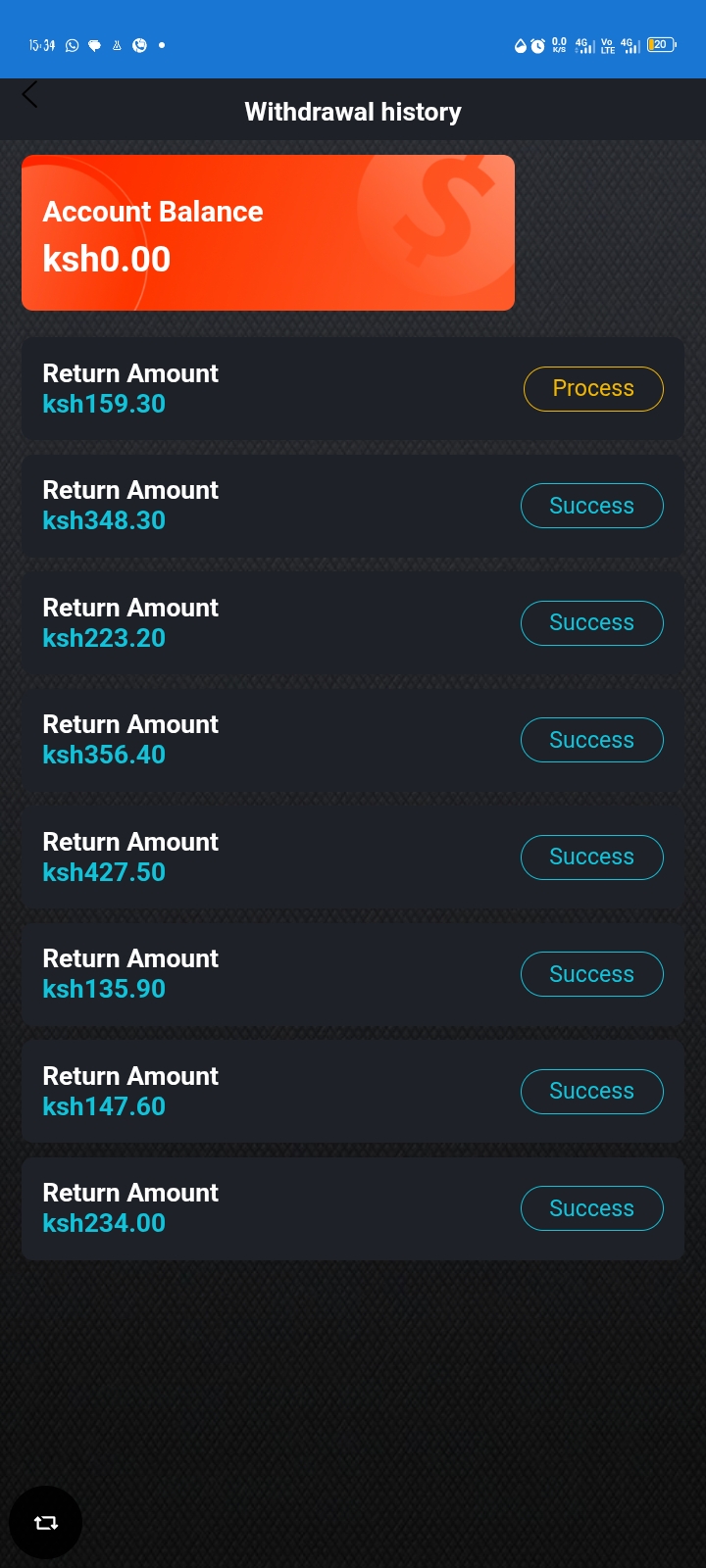Viewport: 706px width, 1568px height.
Task: Tap the Success button for ksh234.00
Action: [x=592, y=1208]
